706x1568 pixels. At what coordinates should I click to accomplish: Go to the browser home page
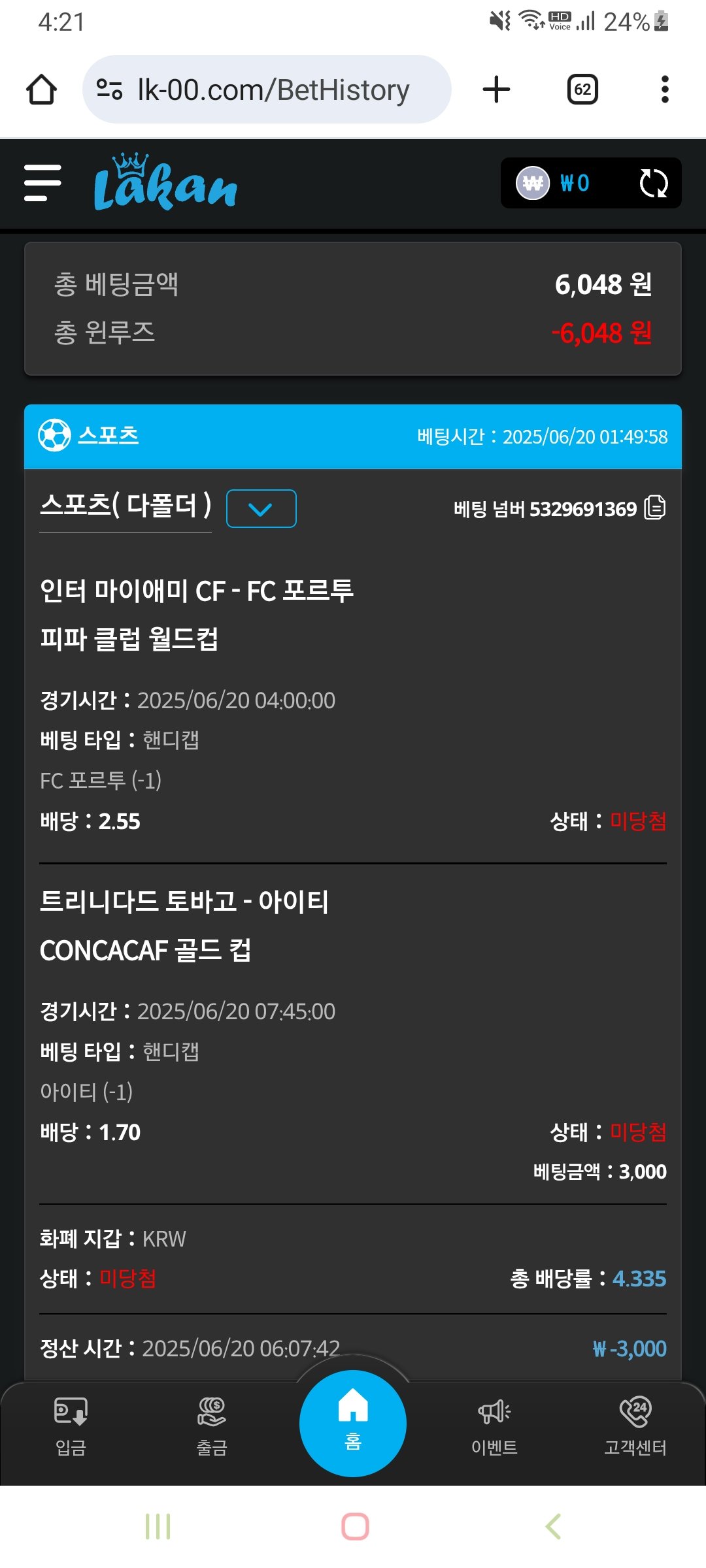(41, 90)
